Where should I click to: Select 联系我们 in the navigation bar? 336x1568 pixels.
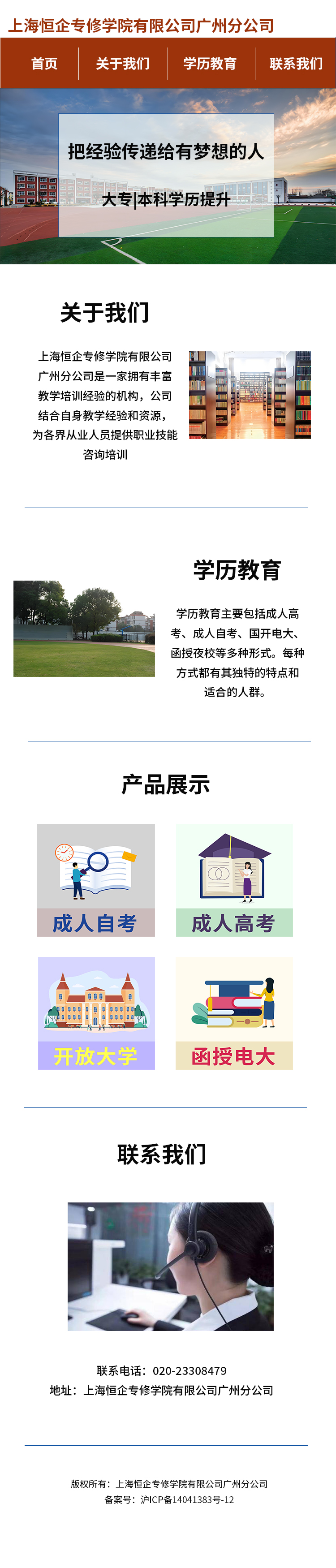[x=296, y=63]
